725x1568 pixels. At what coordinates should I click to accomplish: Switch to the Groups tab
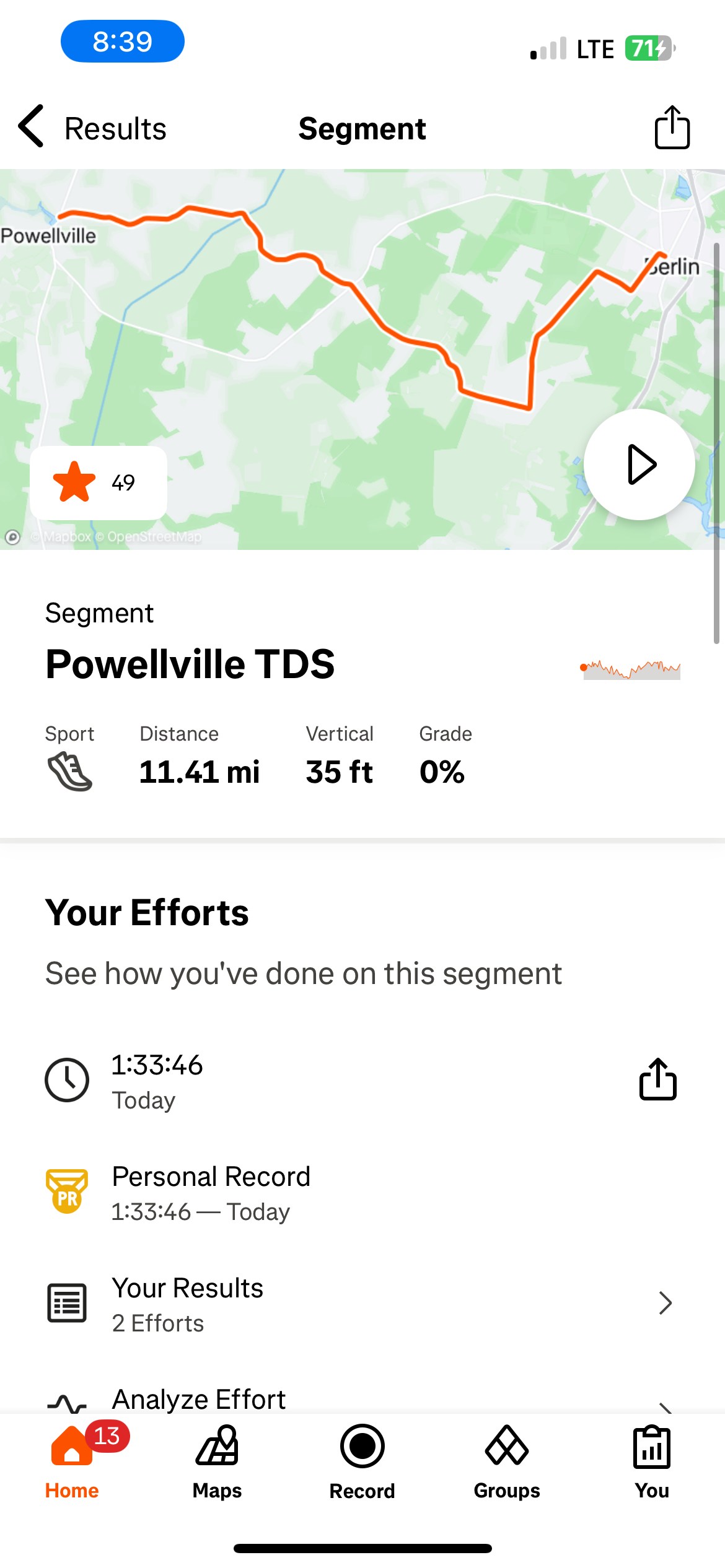pyautogui.click(x=507, y=1463)
